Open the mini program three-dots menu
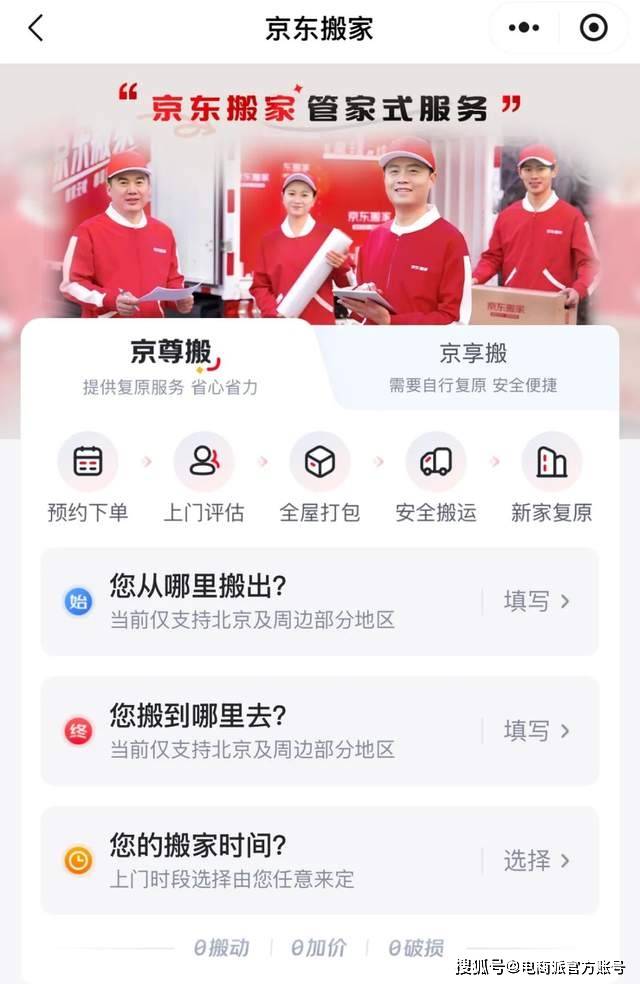640x984 pixels. coord(524,28)
